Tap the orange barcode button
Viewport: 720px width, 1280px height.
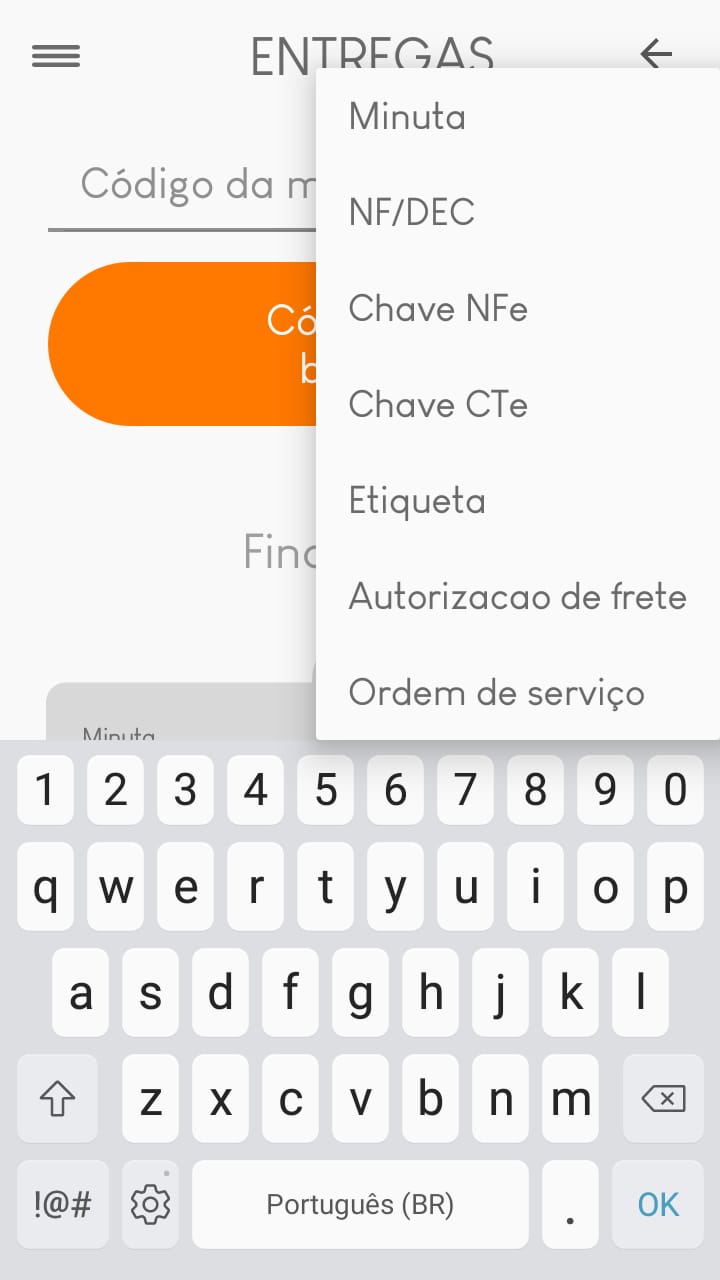click(182, 344)
